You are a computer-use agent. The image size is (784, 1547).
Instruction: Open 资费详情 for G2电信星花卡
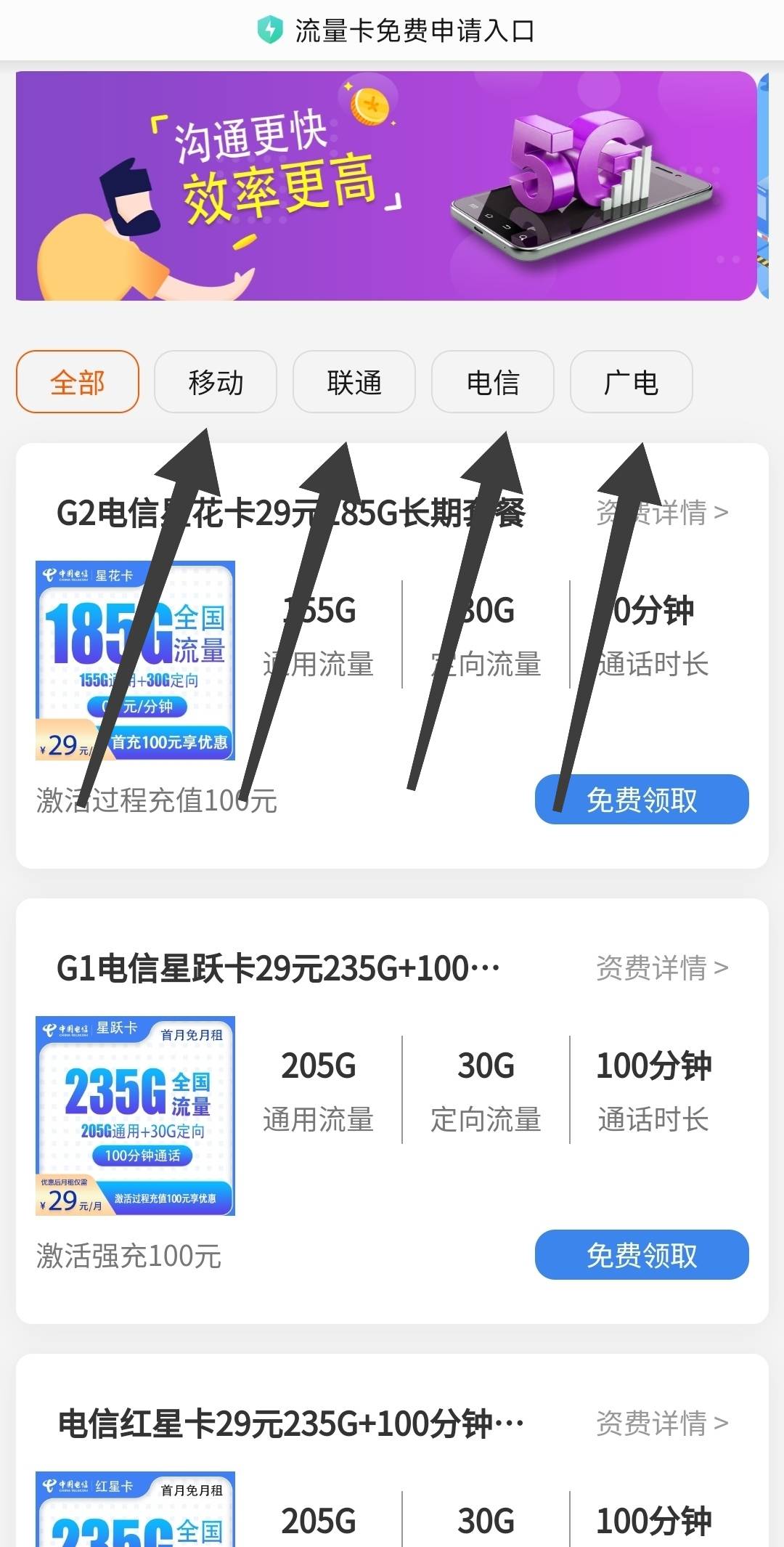(x=662, y=513)
